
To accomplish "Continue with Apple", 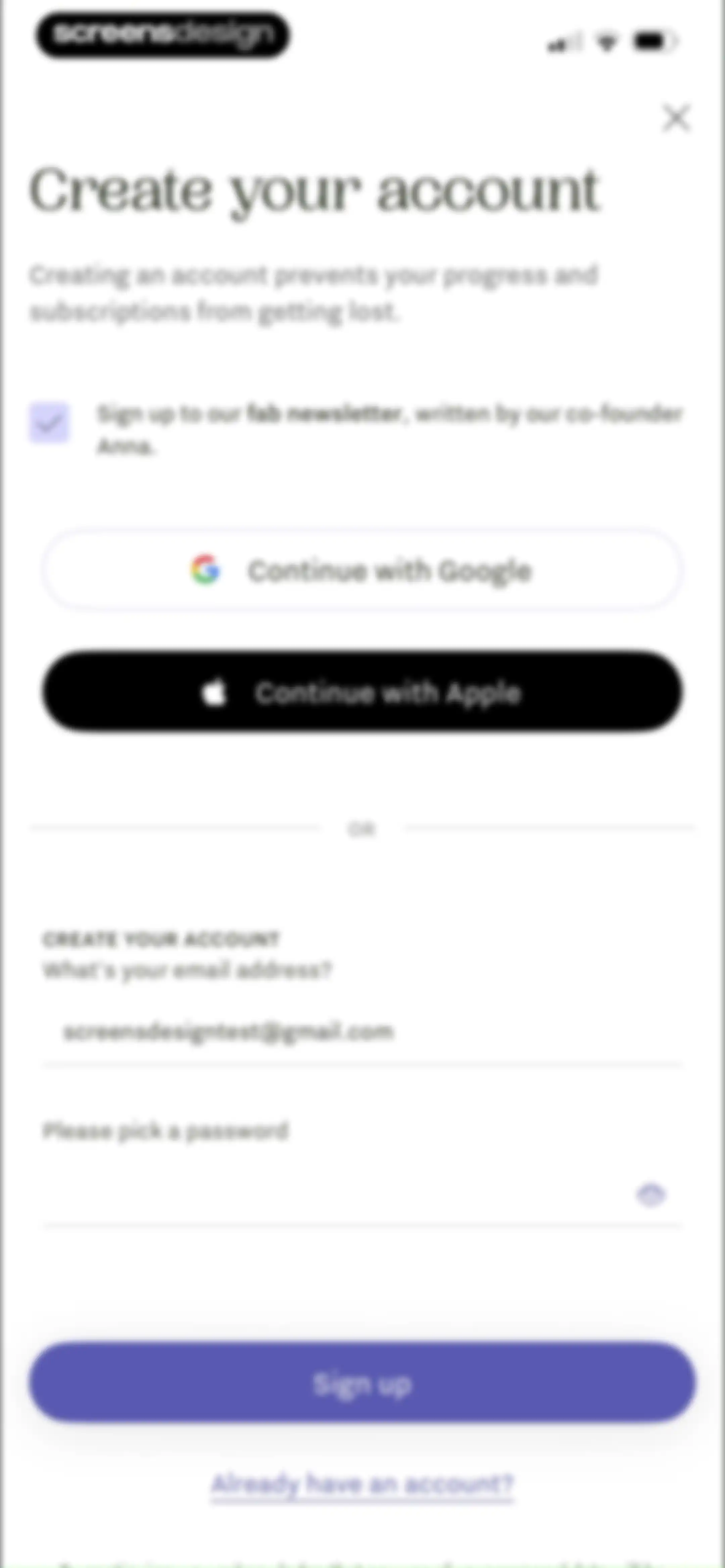I will [362, 692].
